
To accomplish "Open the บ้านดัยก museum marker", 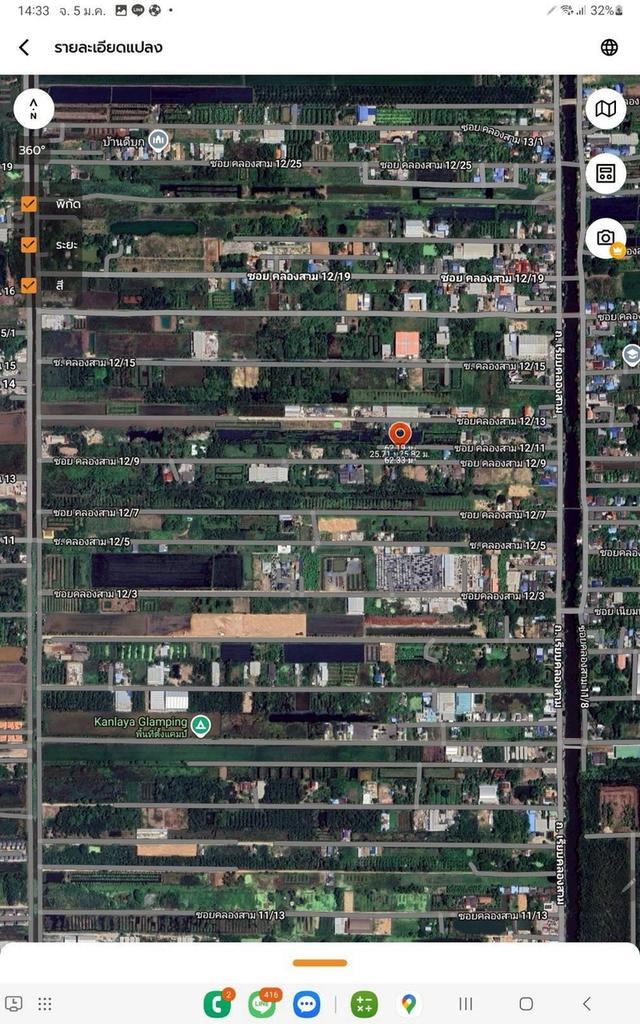I will pyautogui.click(x=157, y=138).
